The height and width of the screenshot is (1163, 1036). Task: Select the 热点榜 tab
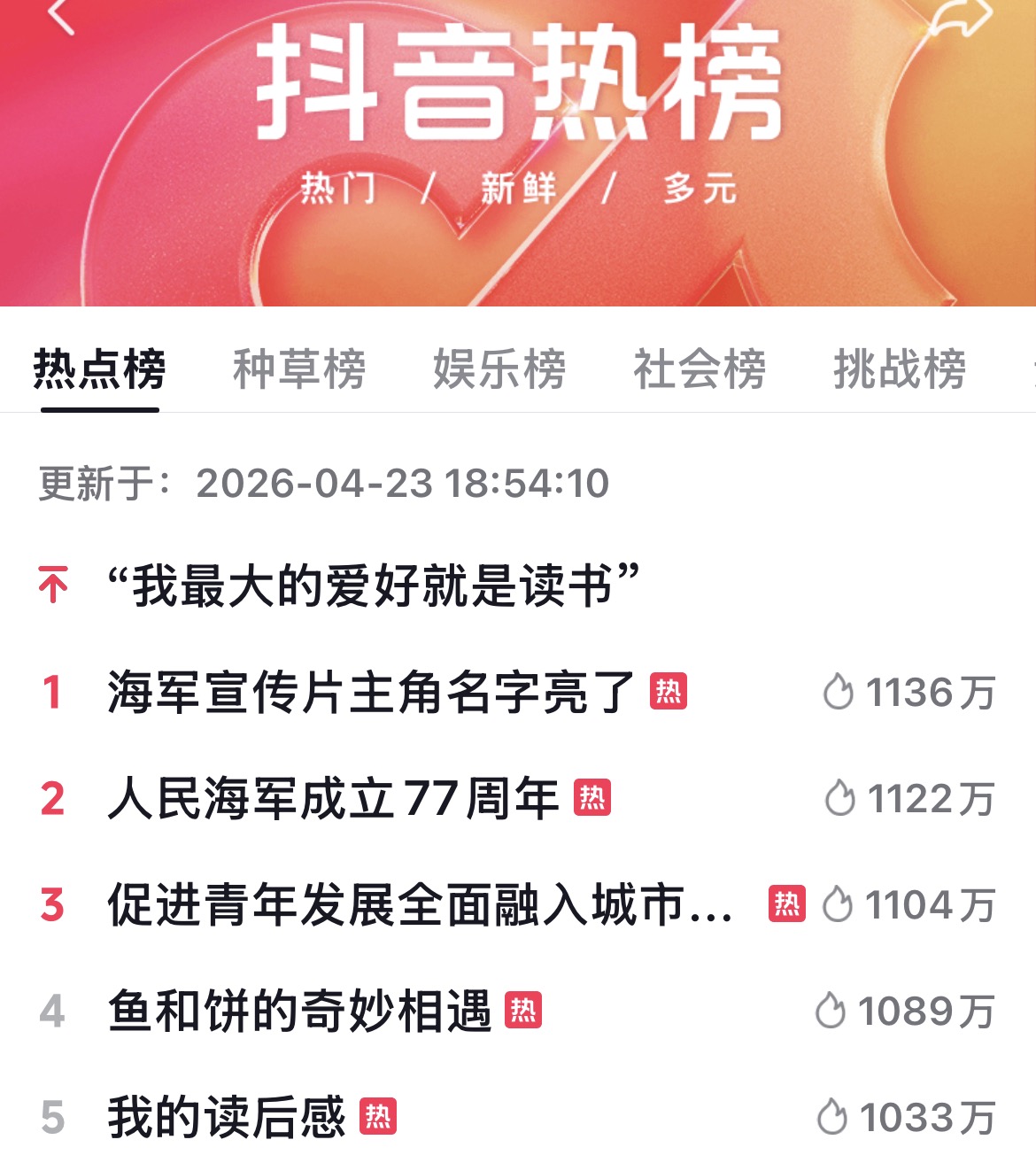[99, 369]
